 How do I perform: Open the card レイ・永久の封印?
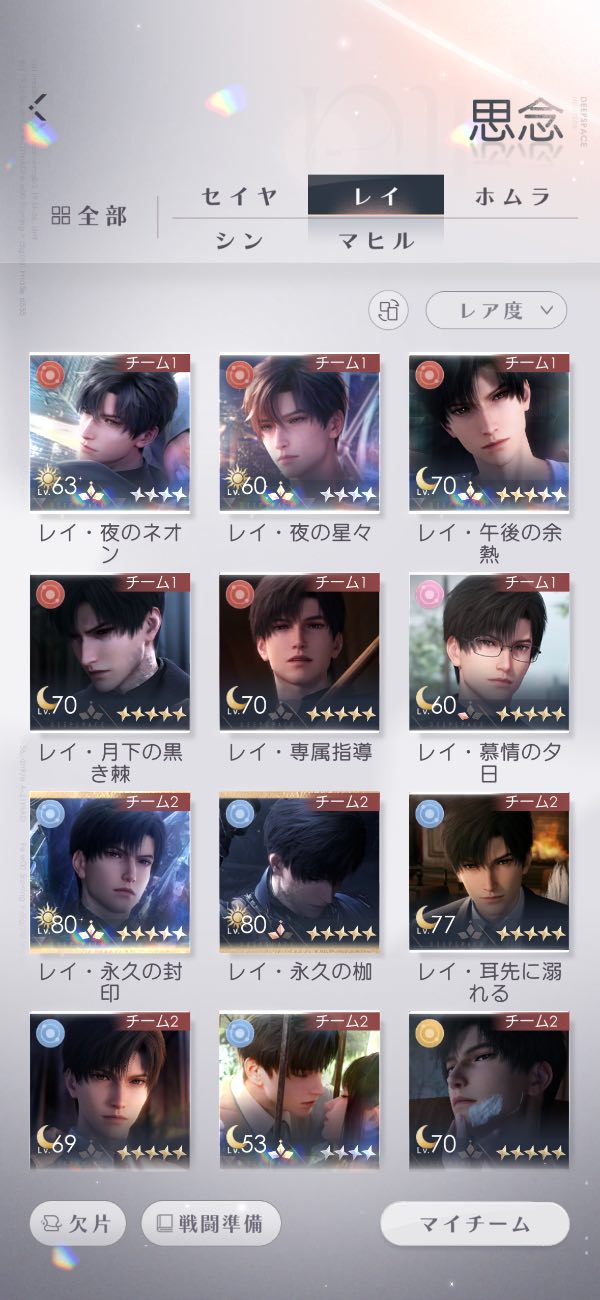[x=110, y=872]
